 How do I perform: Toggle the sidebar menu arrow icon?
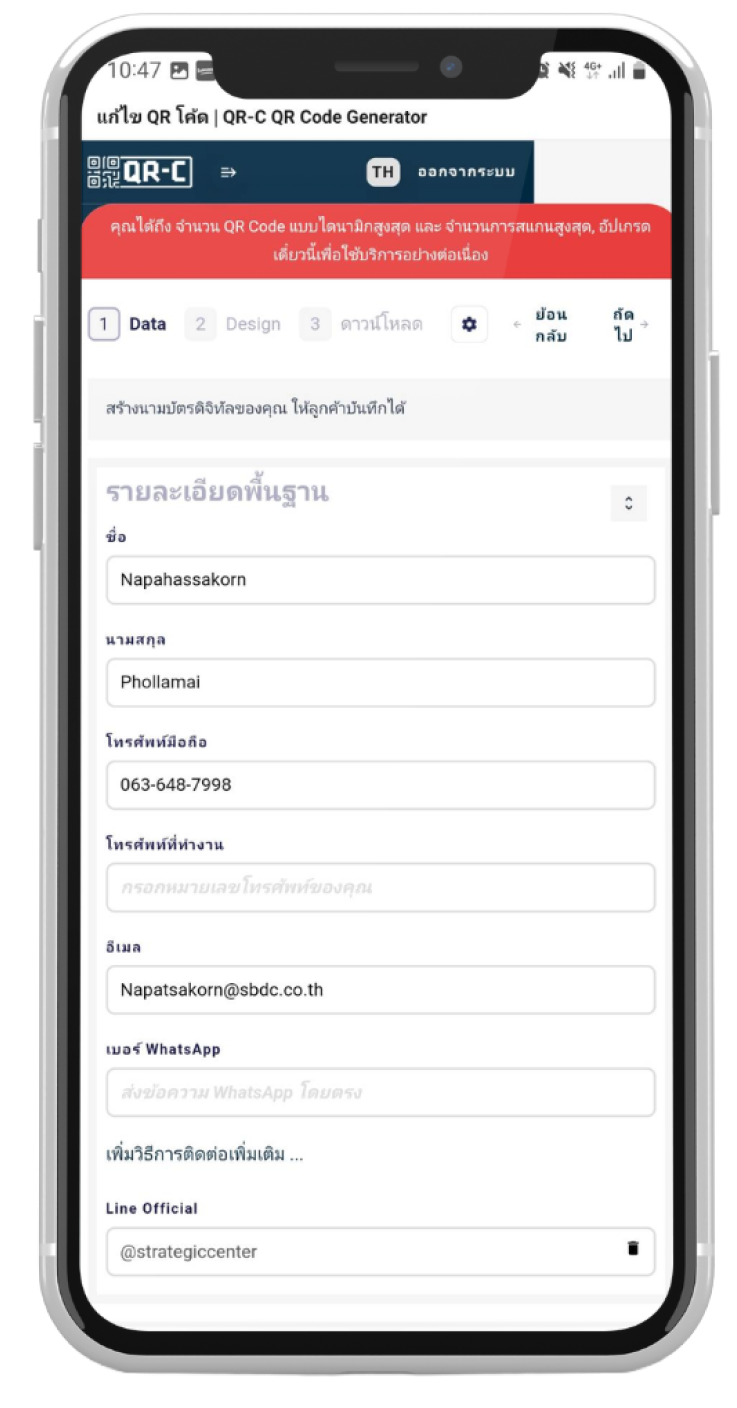pos(228,172)
